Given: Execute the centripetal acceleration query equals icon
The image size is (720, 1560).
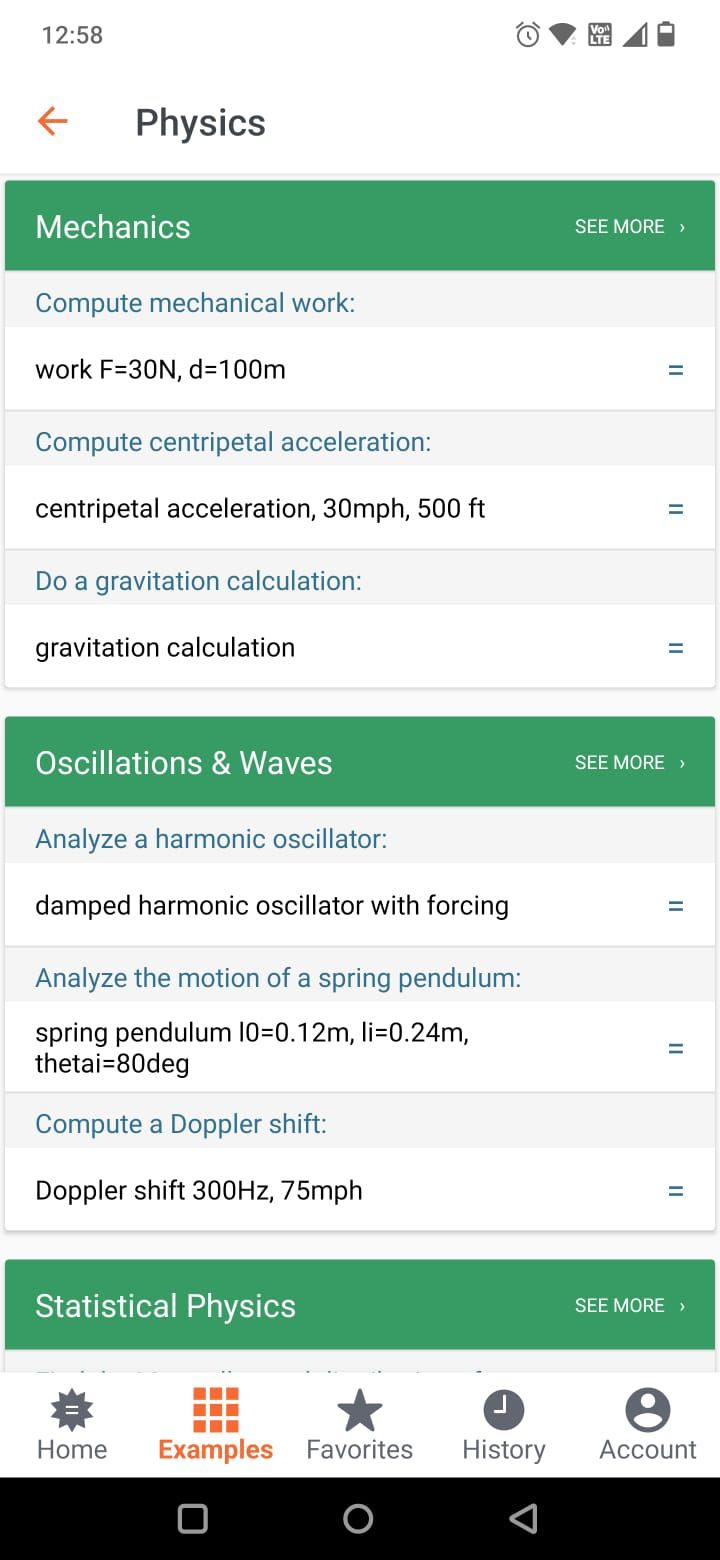Looking at the screenshot, I should [675, 508].
